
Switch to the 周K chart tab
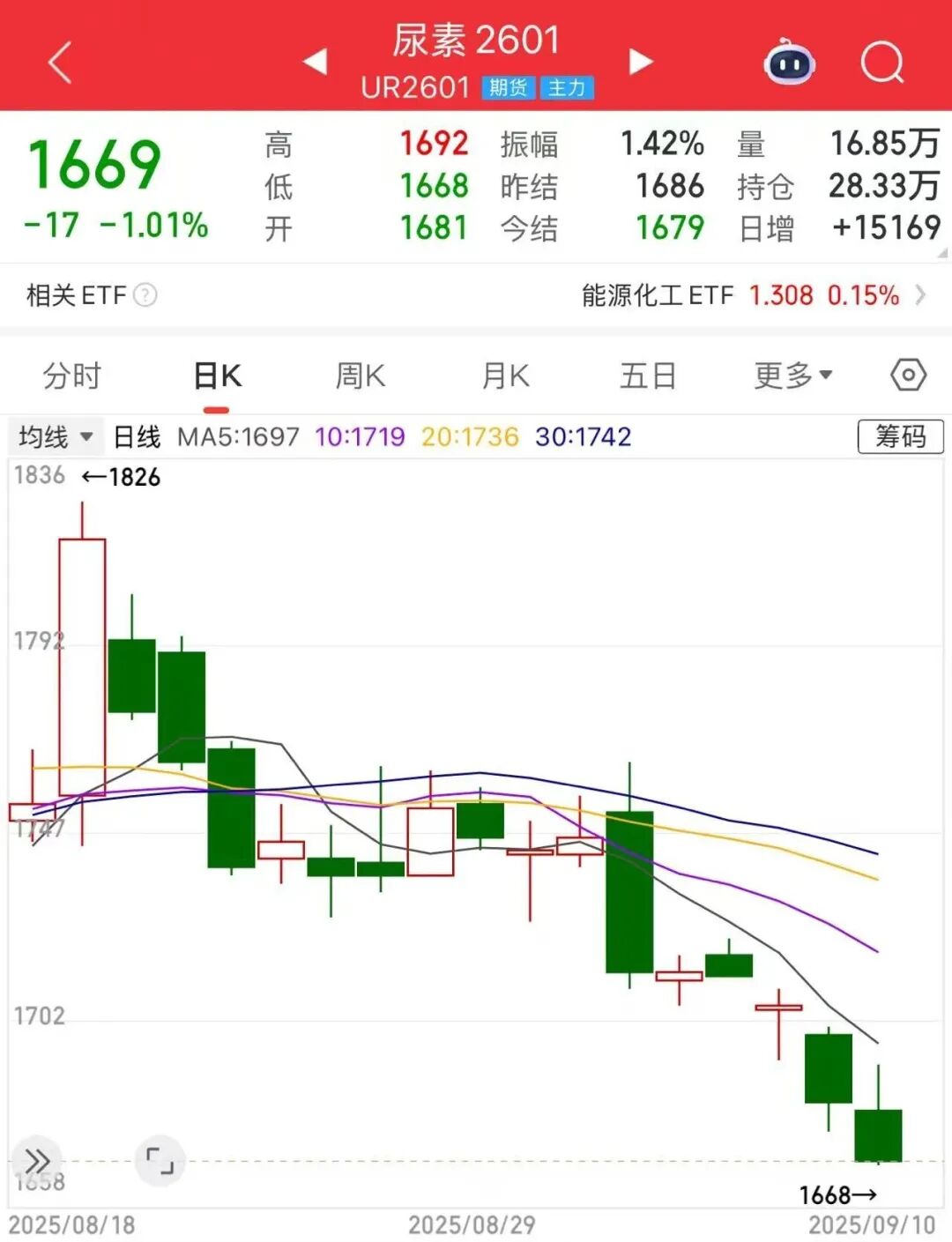[361, 376]
